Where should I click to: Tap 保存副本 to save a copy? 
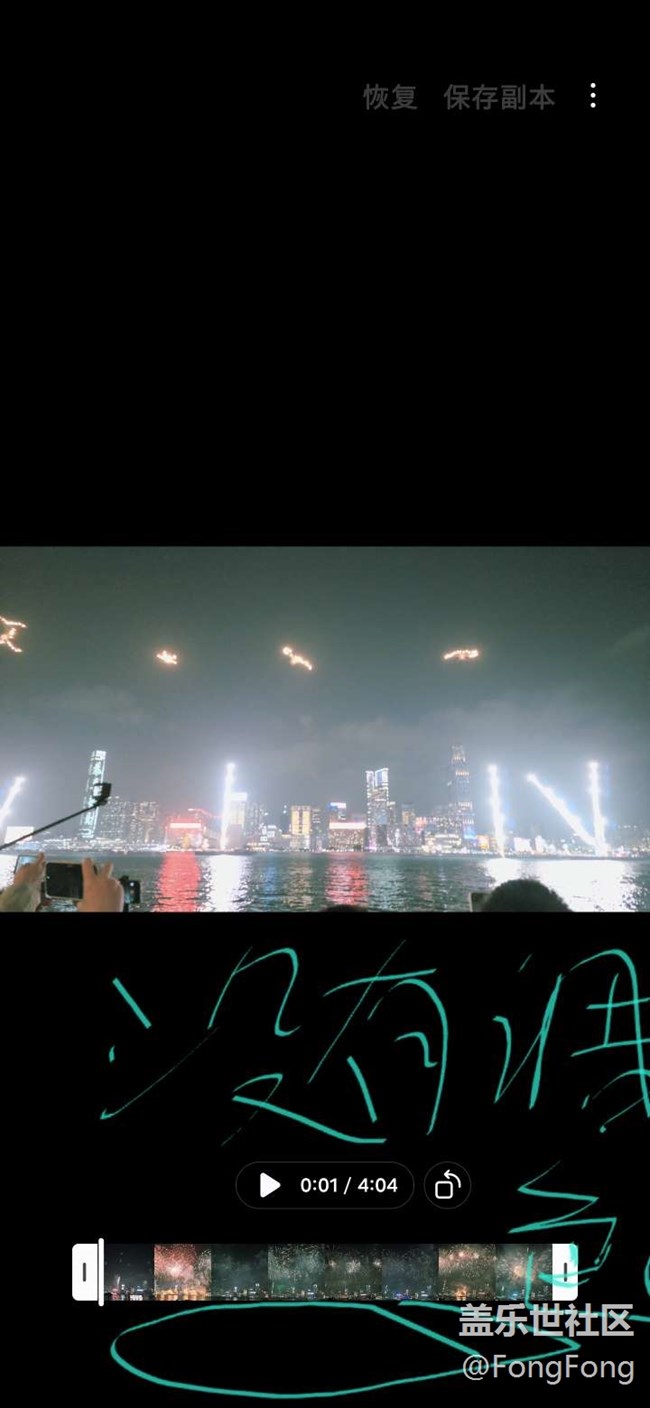click(x=499, y=97)
